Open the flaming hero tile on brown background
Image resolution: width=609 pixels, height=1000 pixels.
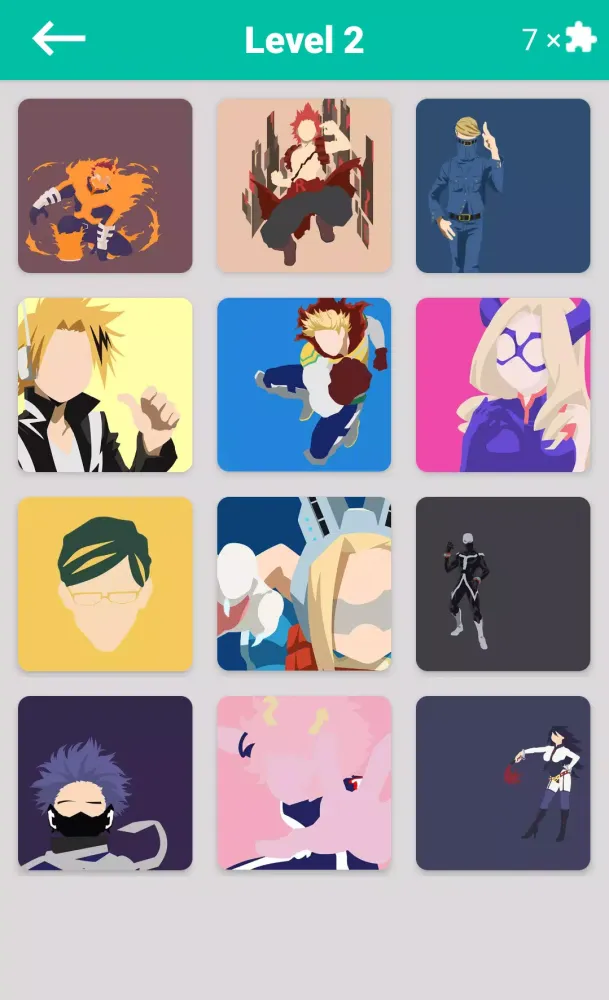[105, 186]
